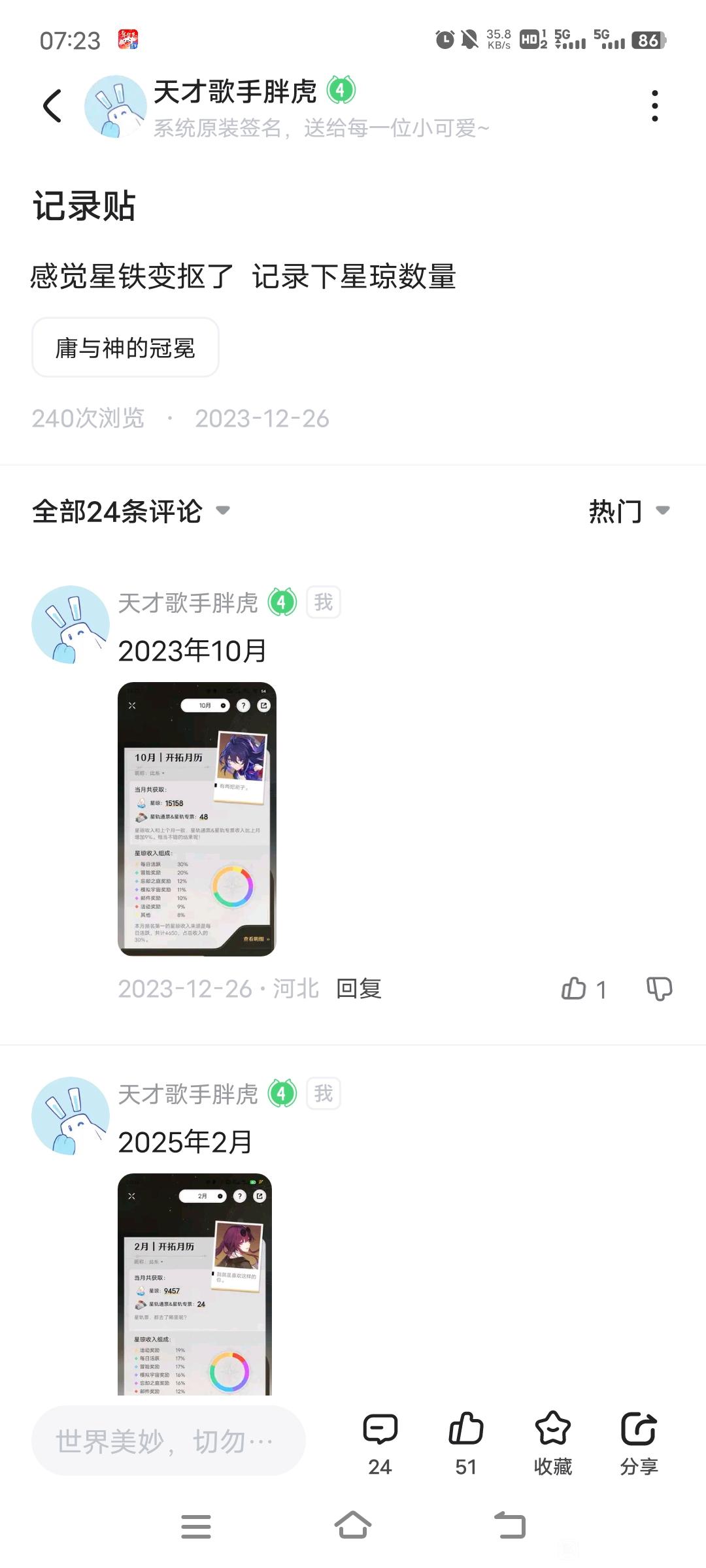Open the three-dot overflow menu

pos(654,106)
